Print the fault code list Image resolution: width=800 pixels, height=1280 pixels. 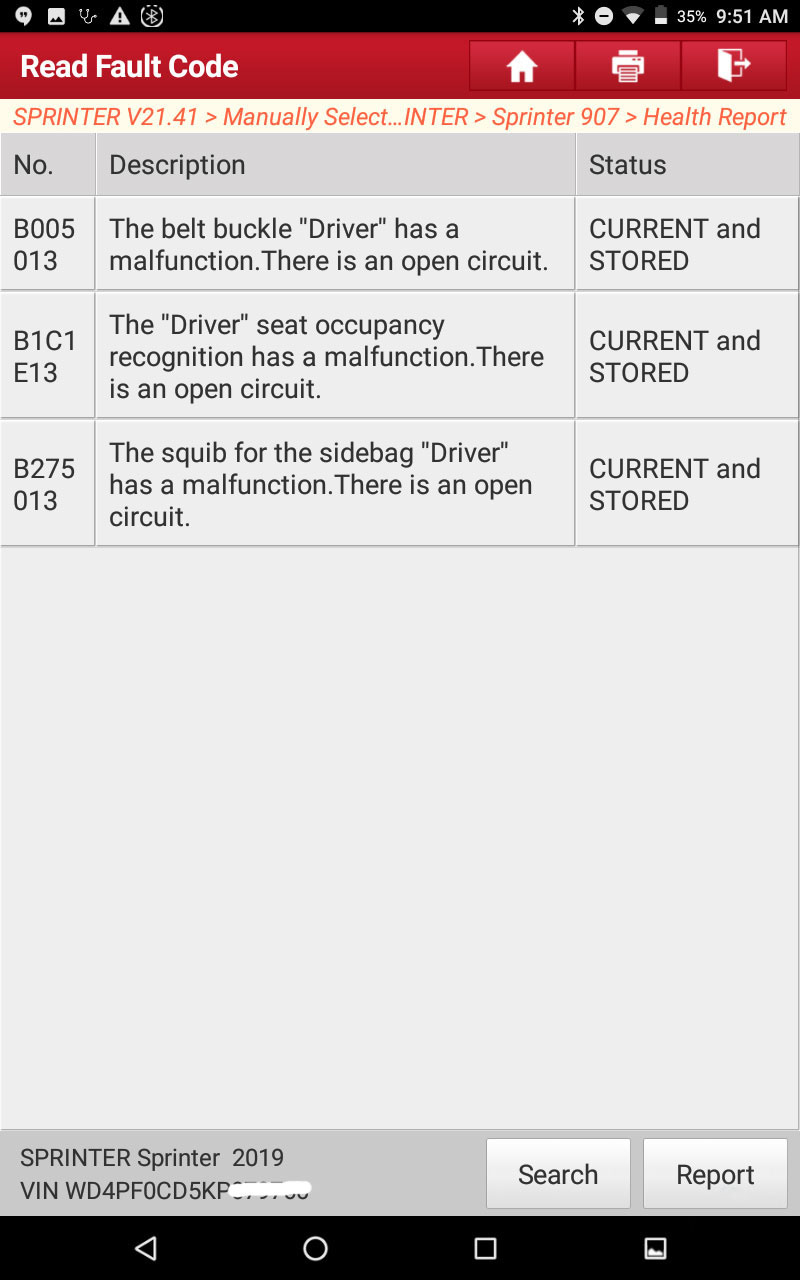coord(628,66)
